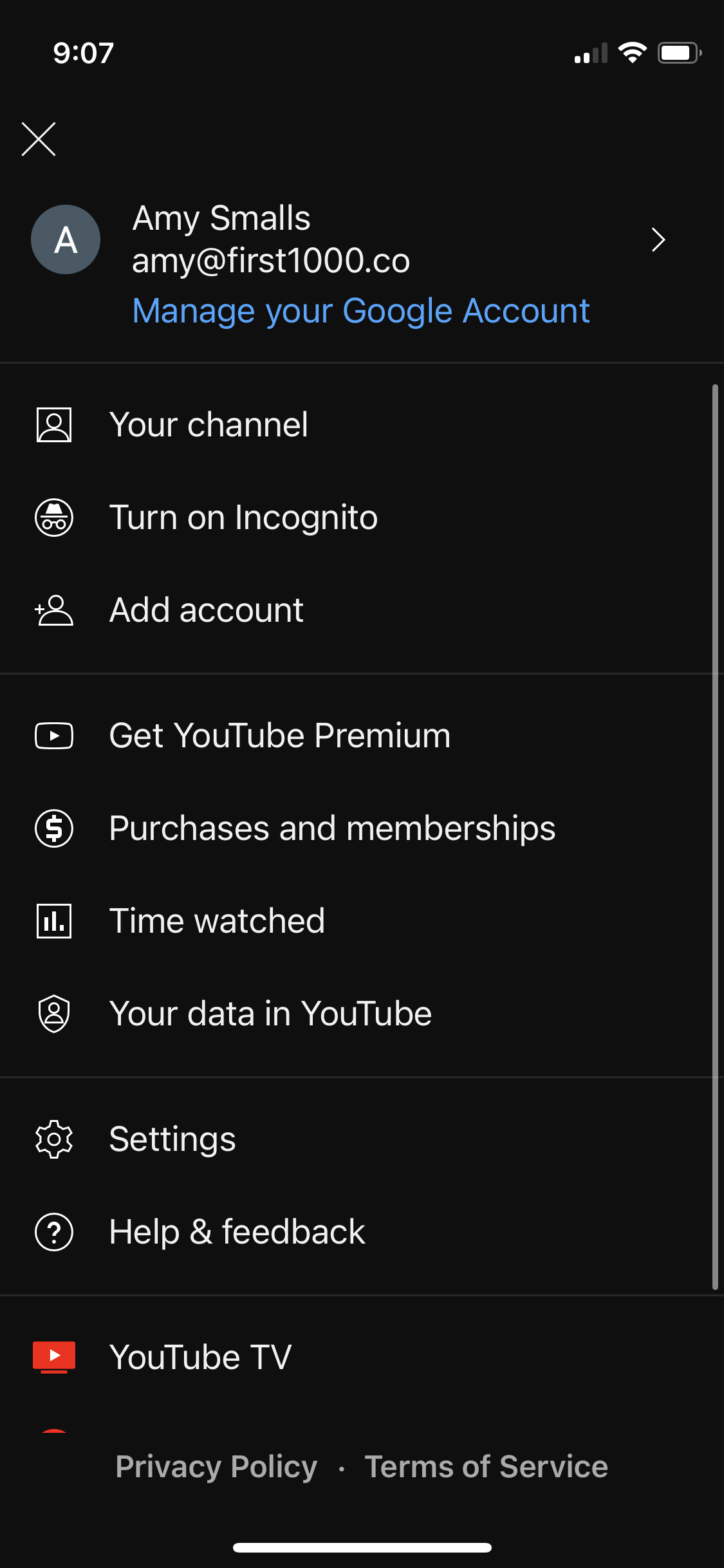Tap the Help question mark icon
The image size is (724, 1568).
coord(54,1231)
